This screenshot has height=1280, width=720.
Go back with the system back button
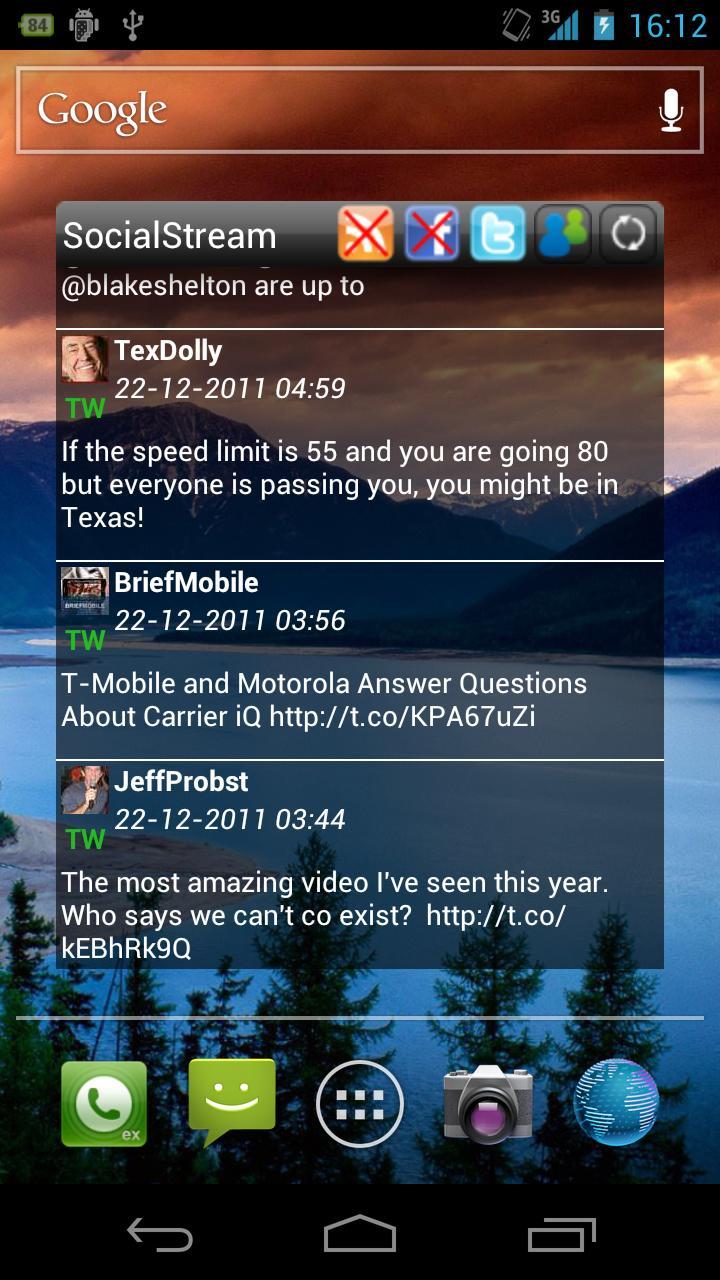click(x=160, y=1235)
